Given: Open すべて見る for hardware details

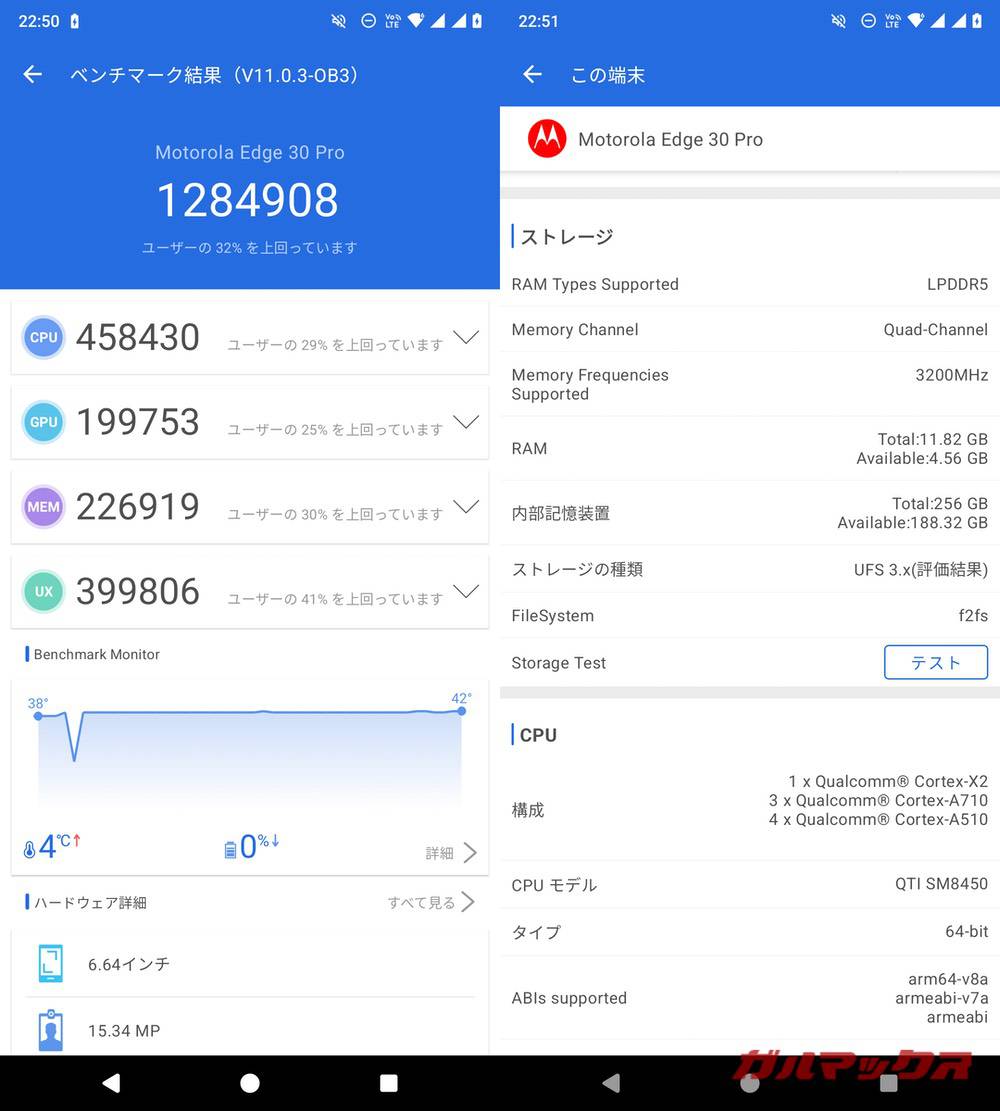Looking at the screenshot, I should point(431,902).
